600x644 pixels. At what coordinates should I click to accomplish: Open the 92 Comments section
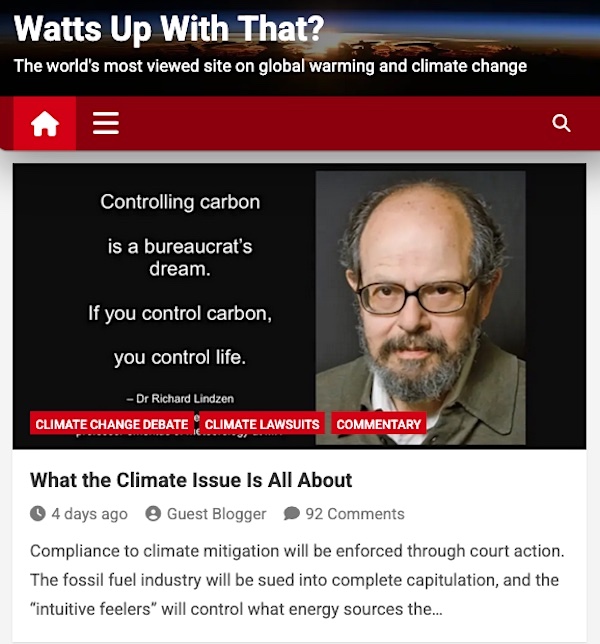coord(354,514)
